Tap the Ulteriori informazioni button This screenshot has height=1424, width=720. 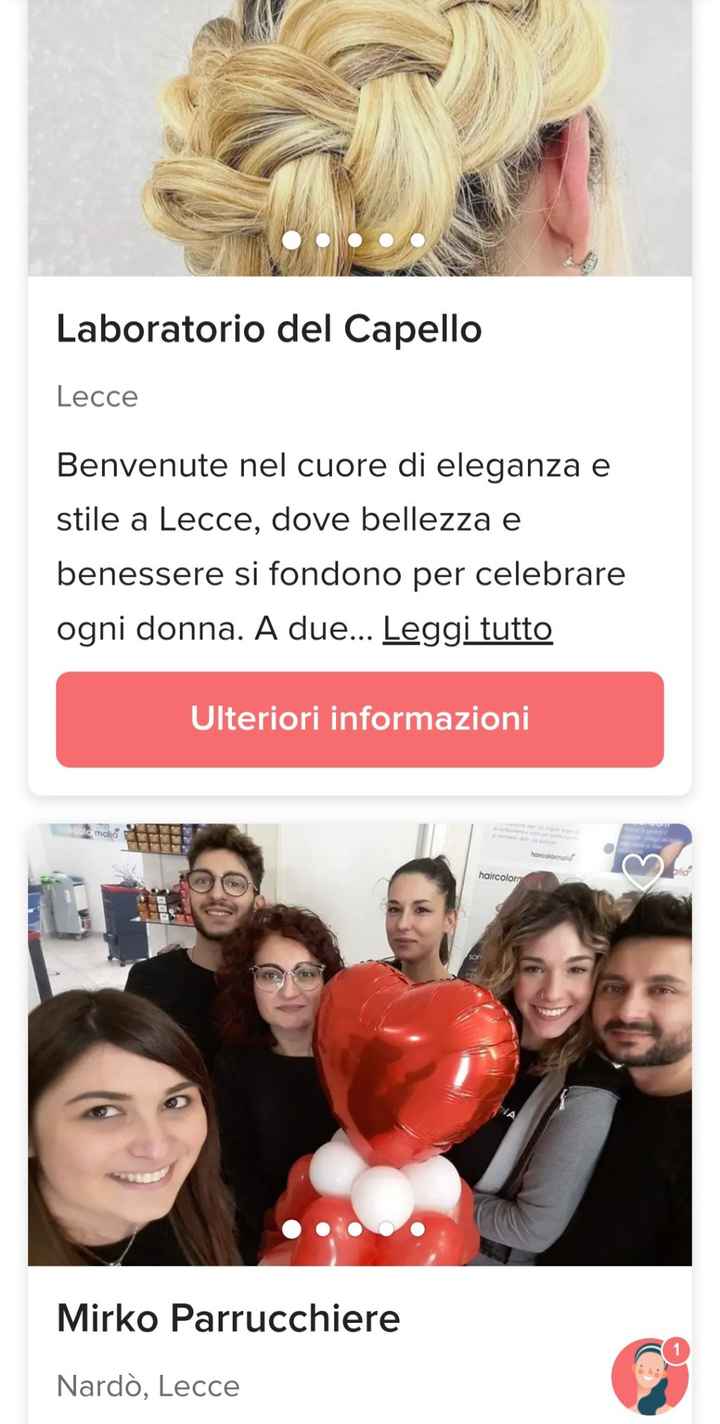point(360,719)
